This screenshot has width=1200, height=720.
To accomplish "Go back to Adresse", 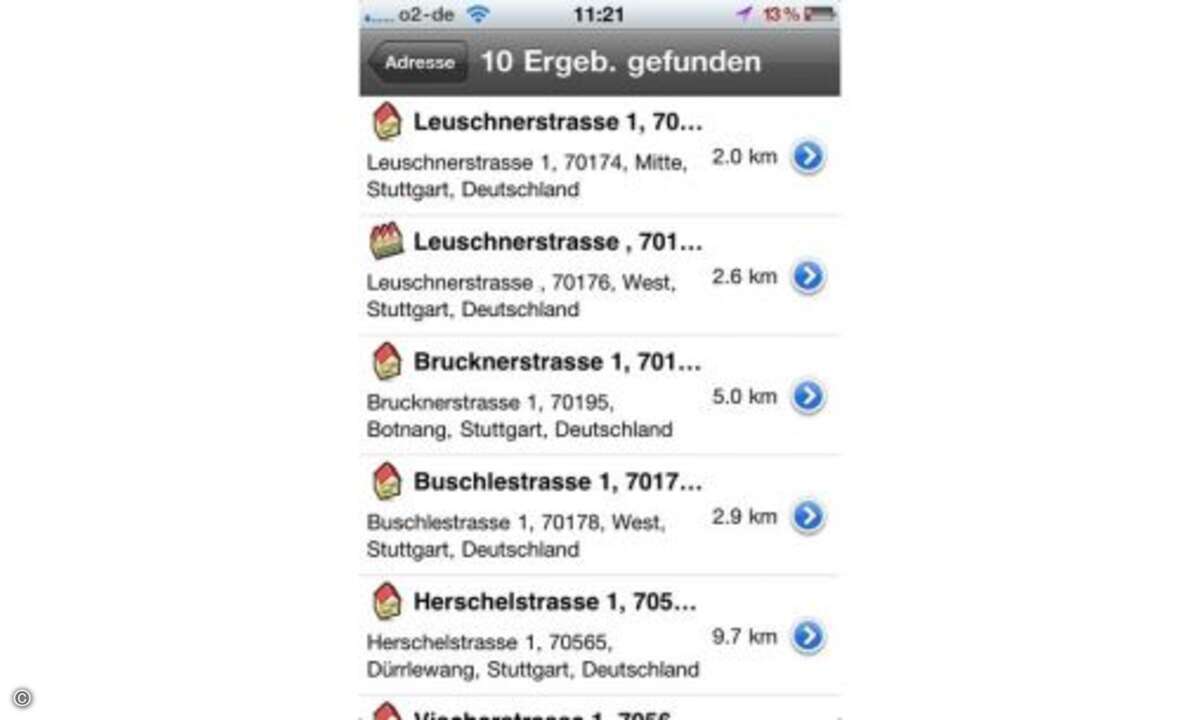I will tap(418, 62).
